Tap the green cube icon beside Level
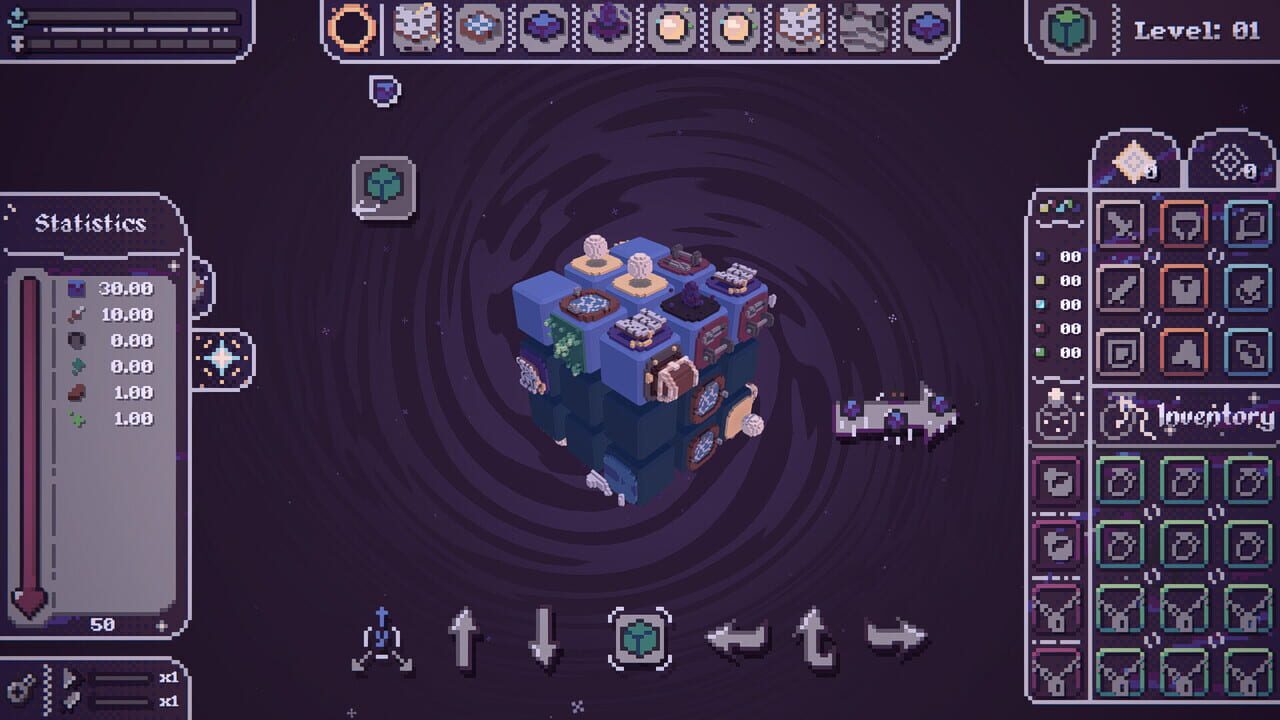 1066,30
